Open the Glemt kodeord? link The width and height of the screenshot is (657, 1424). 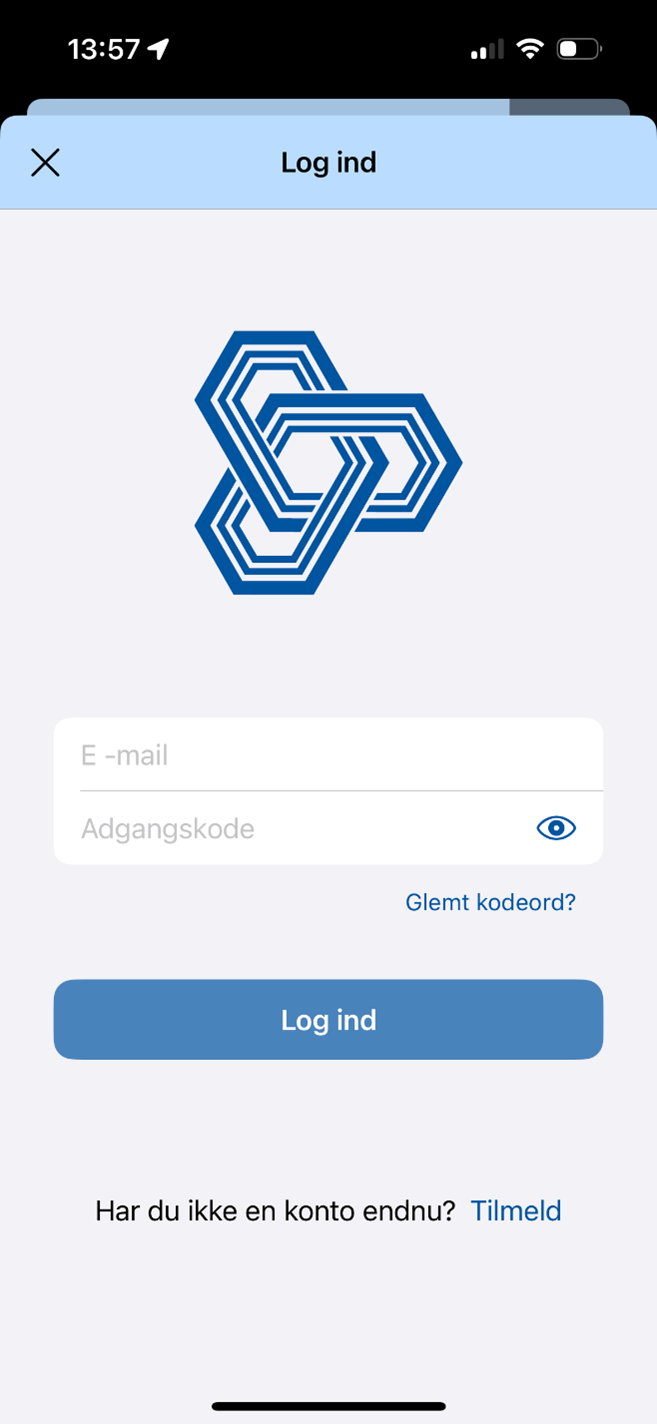490,902
